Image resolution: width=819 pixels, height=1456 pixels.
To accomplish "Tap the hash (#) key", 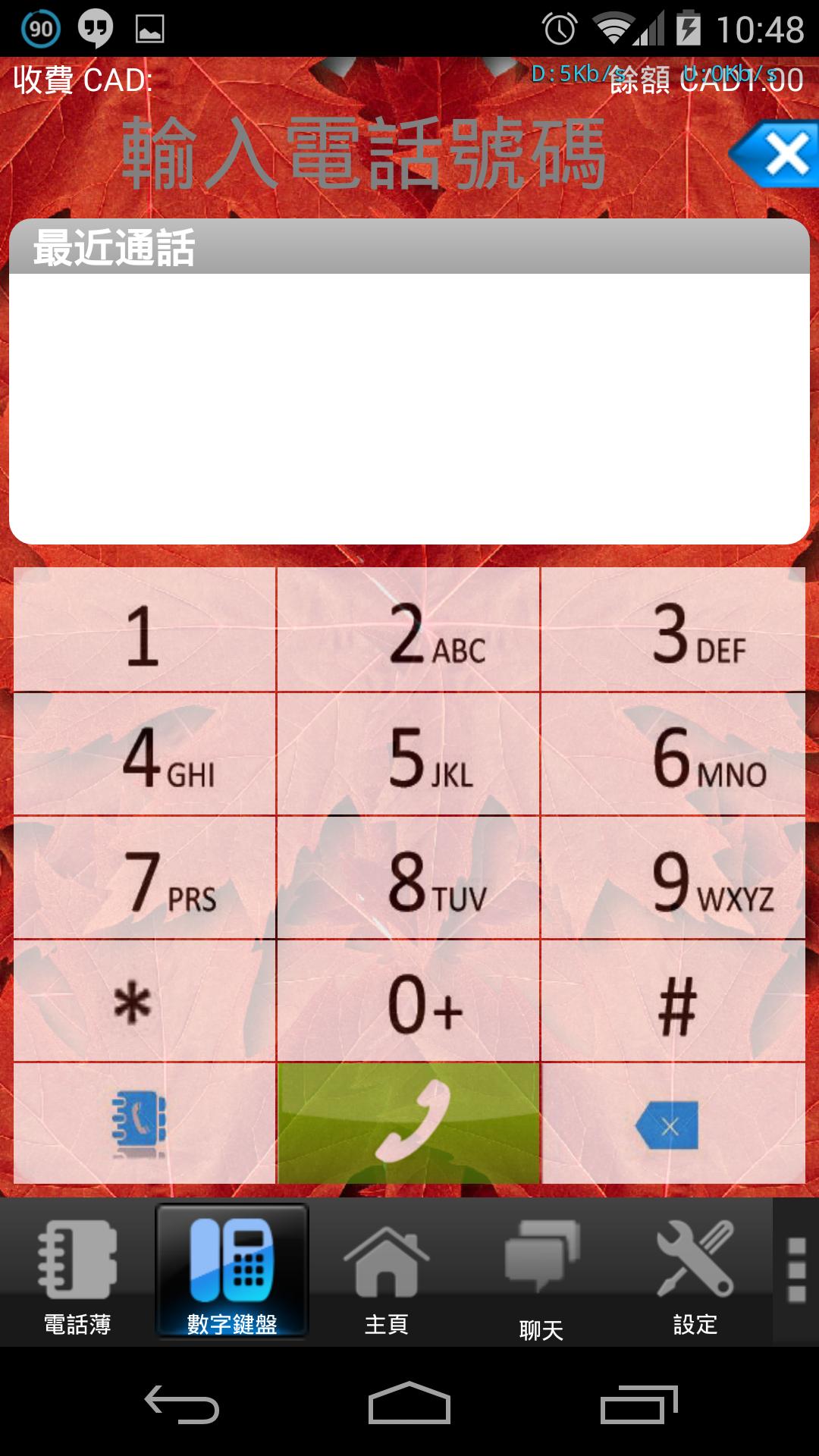I will click(673, 1002).
